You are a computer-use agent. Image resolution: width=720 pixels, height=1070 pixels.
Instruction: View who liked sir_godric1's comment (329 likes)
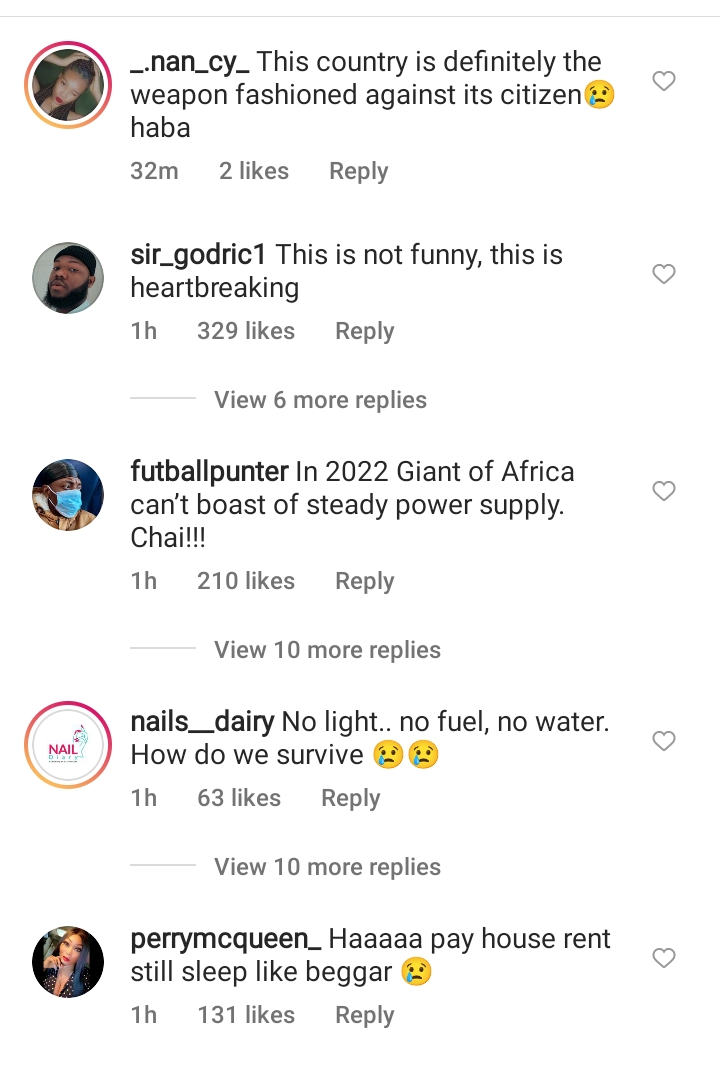(245, 331)
